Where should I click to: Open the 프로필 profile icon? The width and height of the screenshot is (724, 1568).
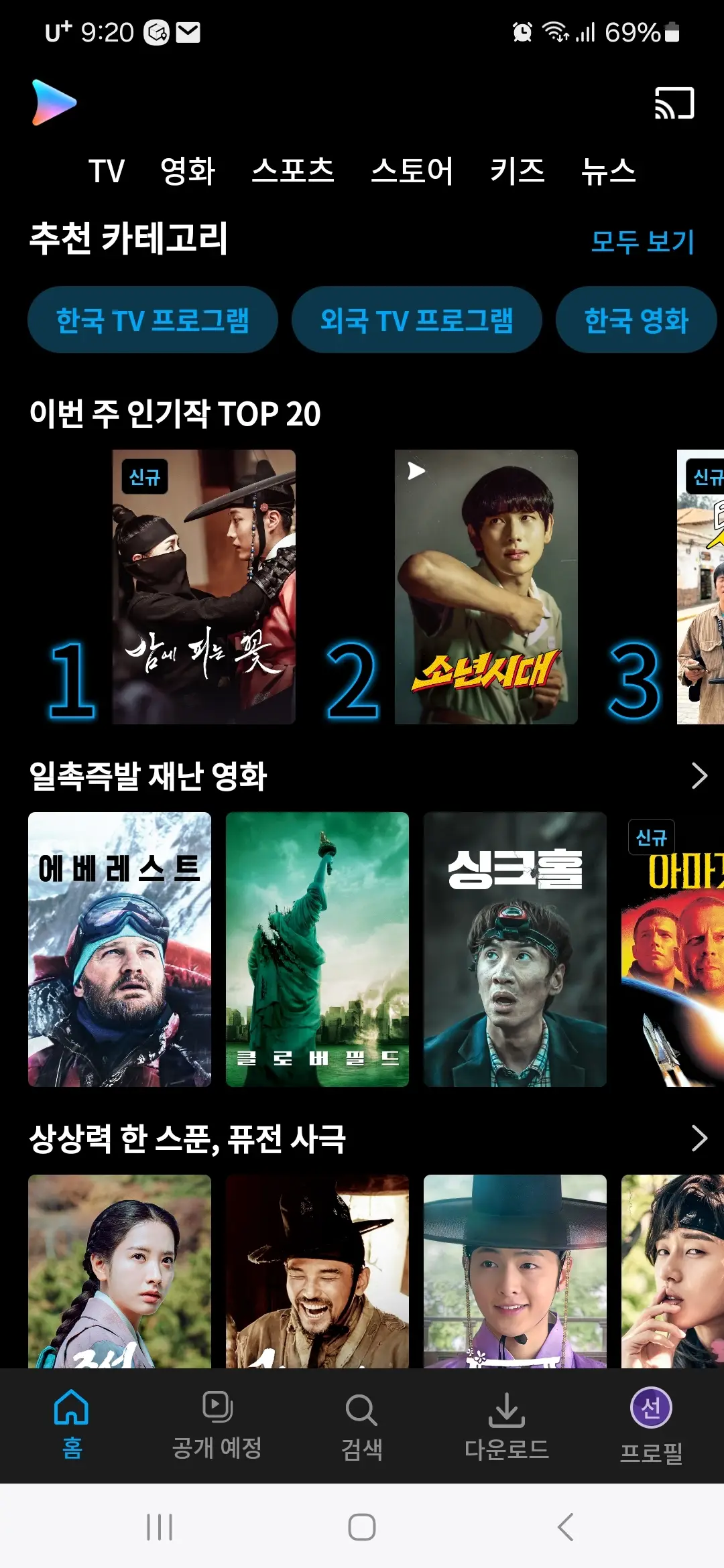pos(652,1407)
